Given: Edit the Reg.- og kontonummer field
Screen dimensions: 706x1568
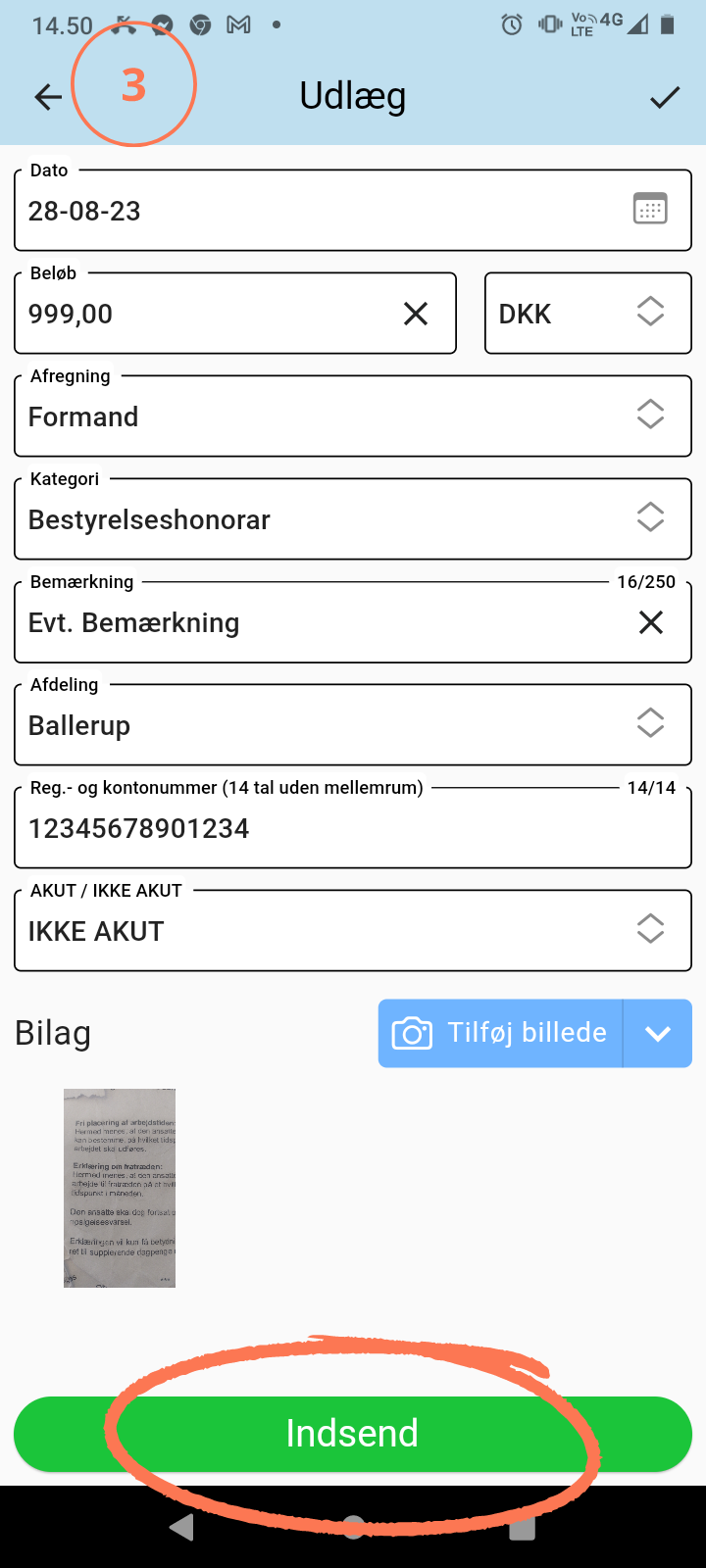Looking at the screenshot, I should pos(353,828).
